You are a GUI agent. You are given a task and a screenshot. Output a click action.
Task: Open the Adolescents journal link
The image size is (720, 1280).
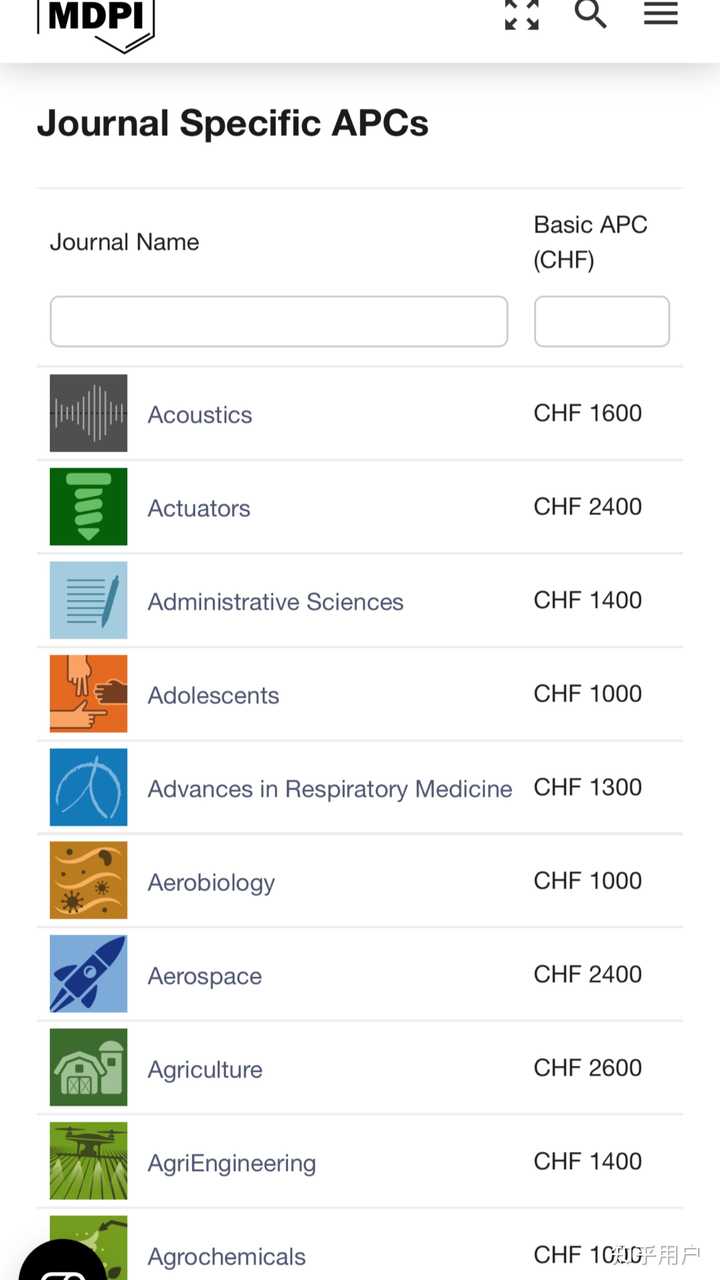tap(213, 695)
